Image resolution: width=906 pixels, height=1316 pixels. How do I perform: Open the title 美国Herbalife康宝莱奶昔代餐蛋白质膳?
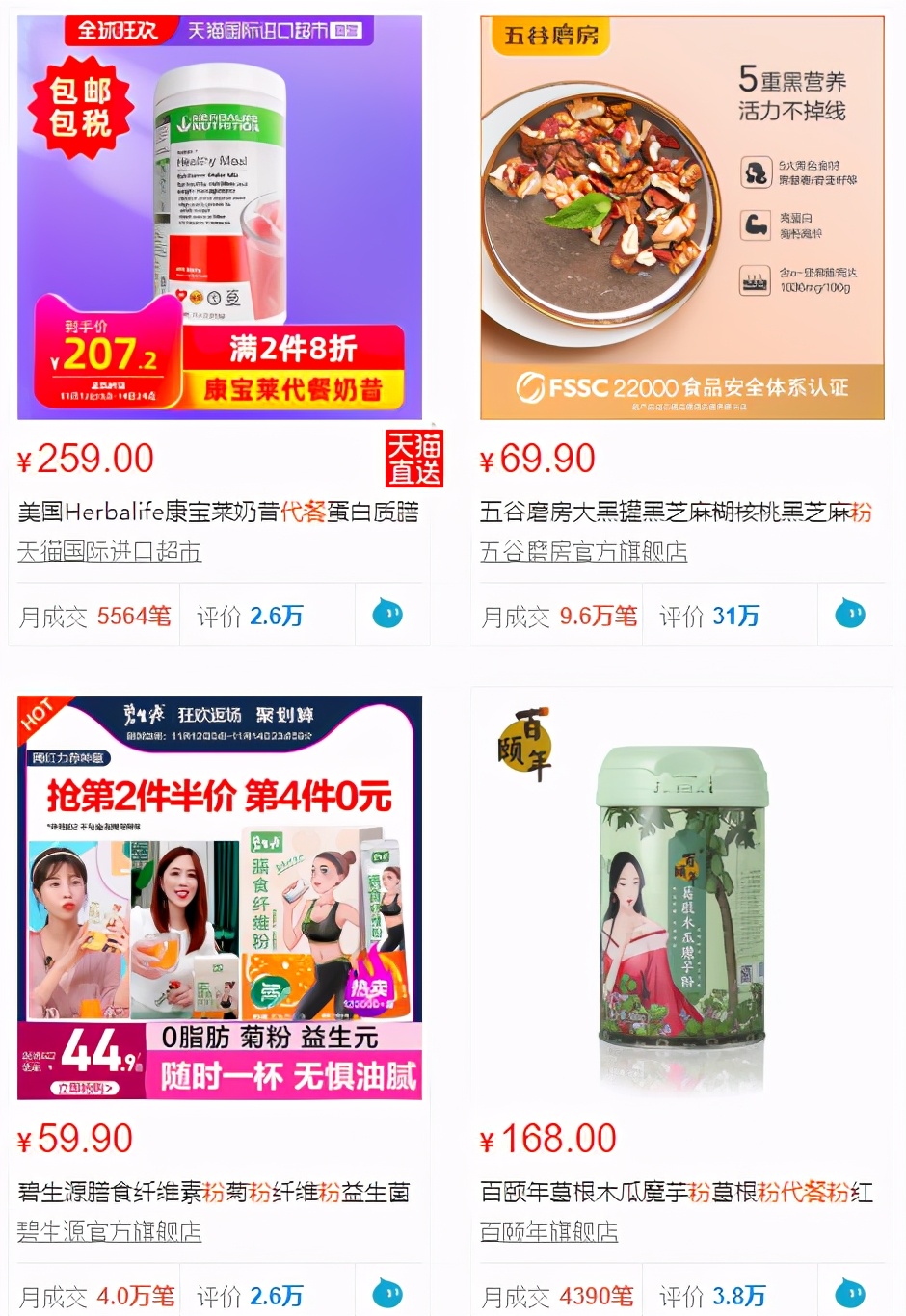[218, 512]
